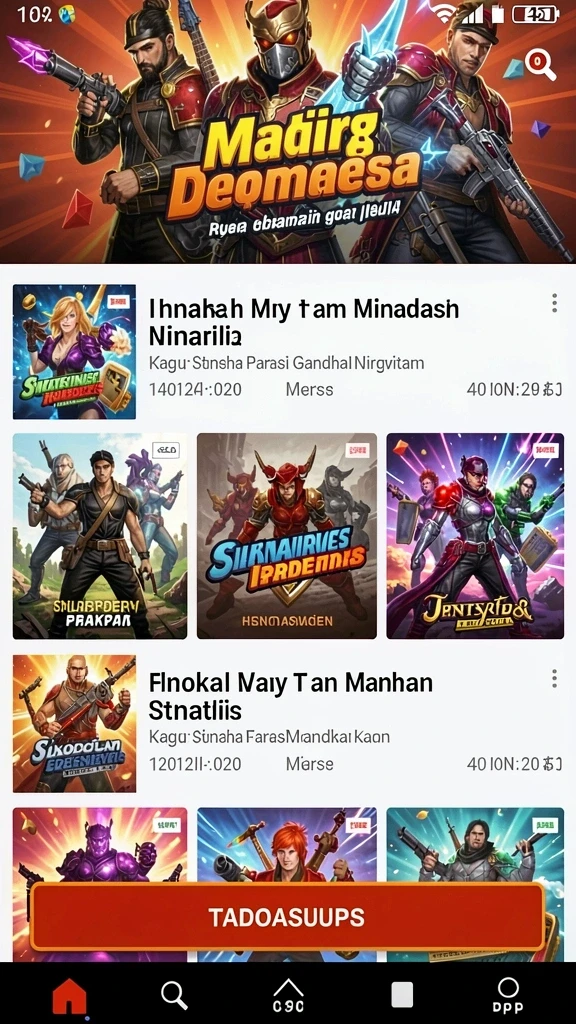Open the search magnifier on the banner

coord(540,65)
